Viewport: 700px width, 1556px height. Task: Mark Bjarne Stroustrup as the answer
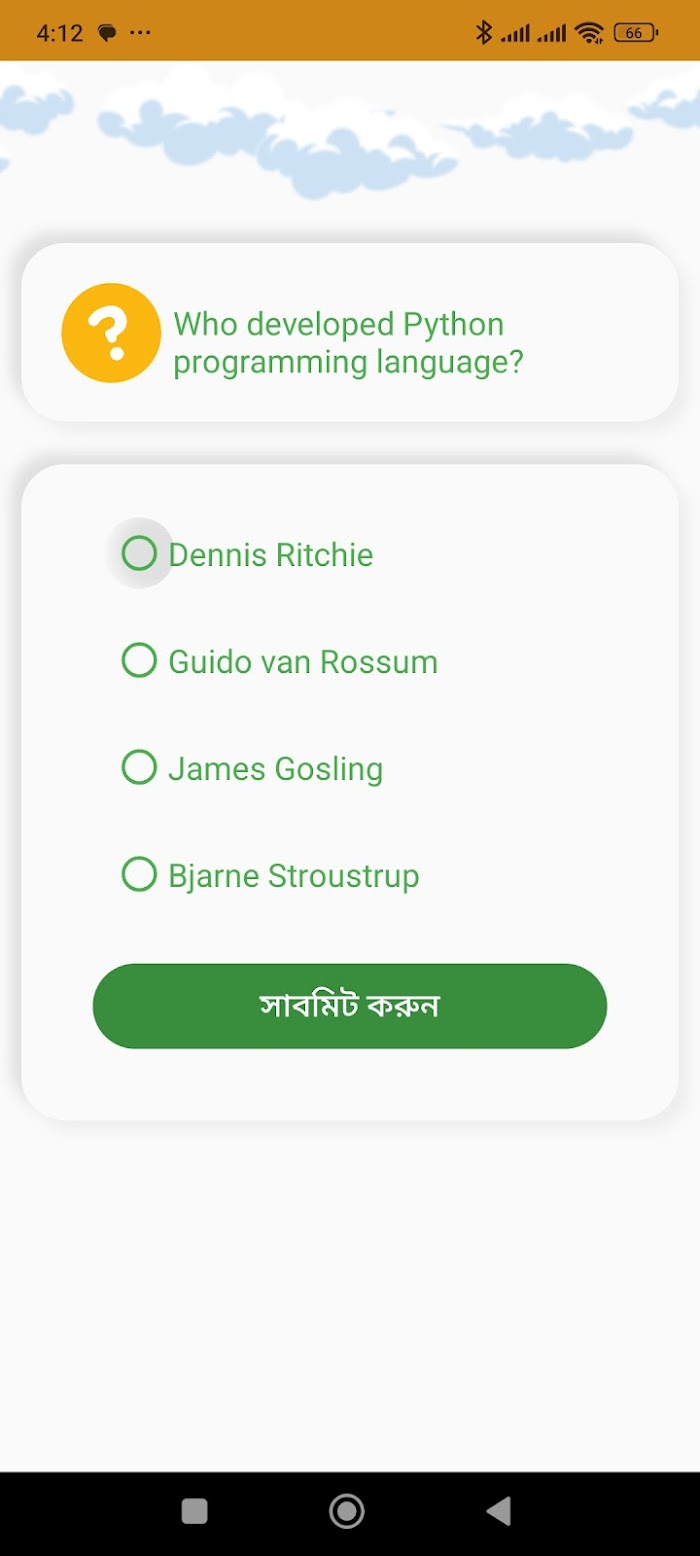pos(270,875)
